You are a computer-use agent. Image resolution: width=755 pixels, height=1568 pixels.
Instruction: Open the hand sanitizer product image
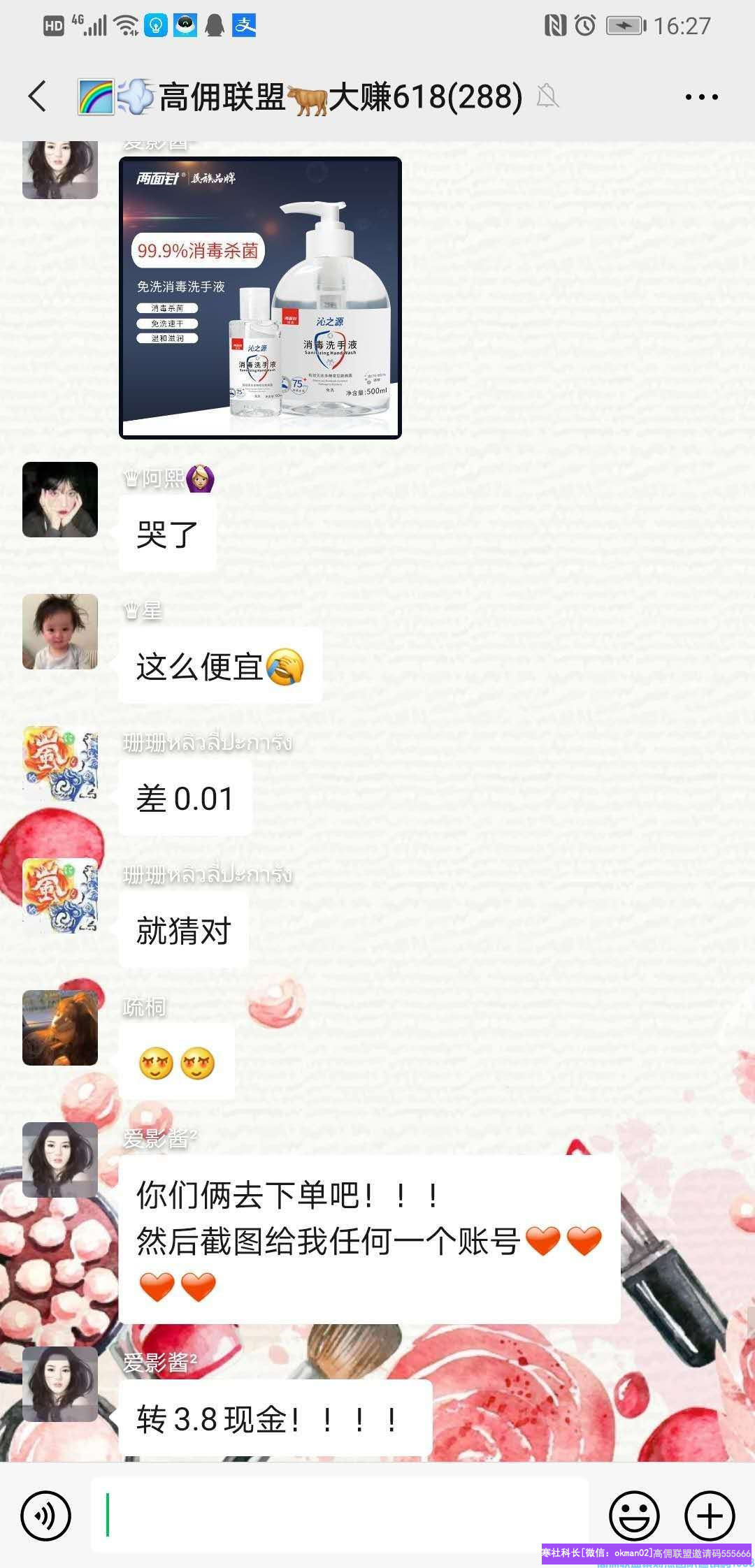click(x=260, y=298)
